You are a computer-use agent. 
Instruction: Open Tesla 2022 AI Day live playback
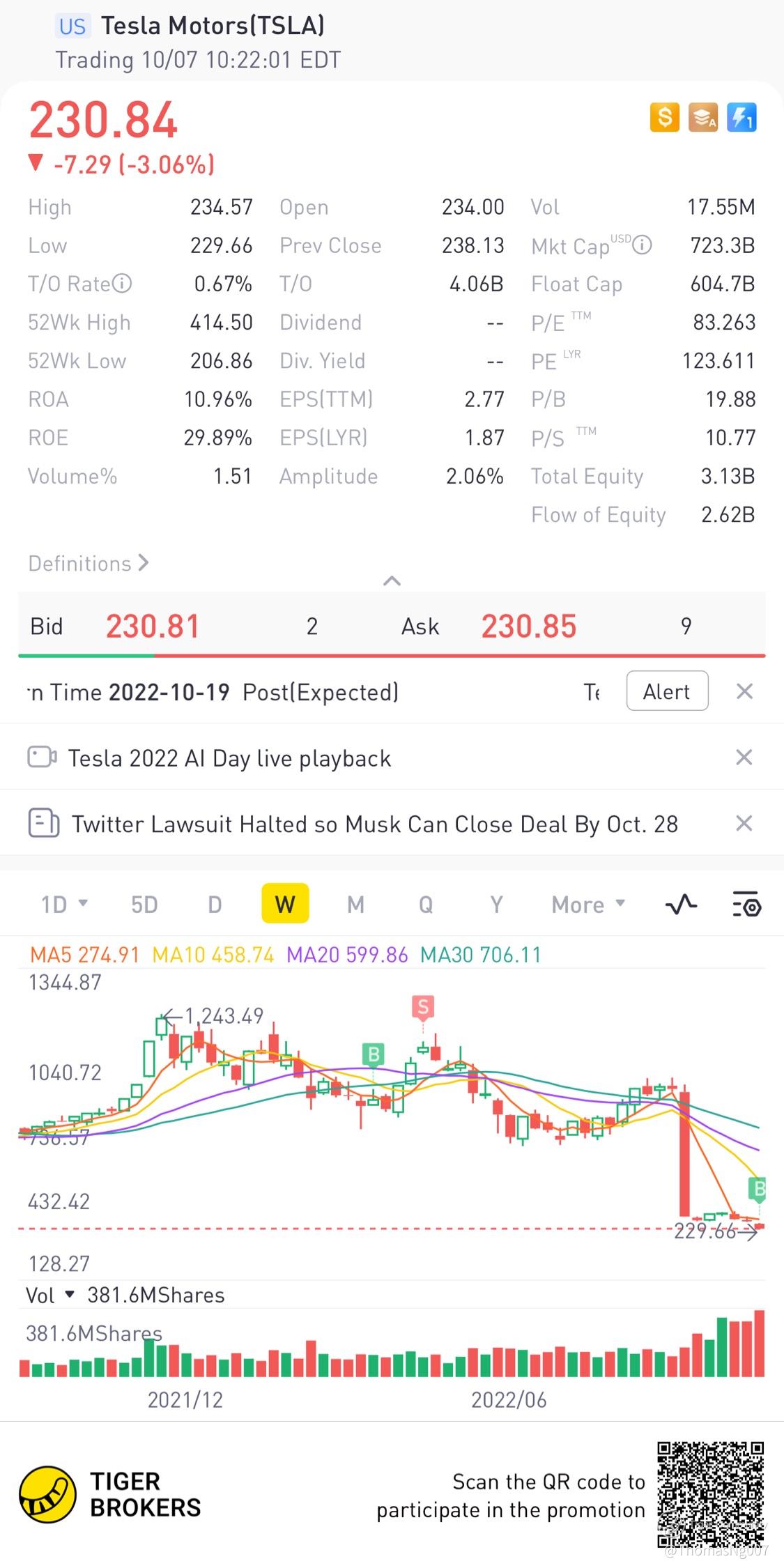click(230, 758)
